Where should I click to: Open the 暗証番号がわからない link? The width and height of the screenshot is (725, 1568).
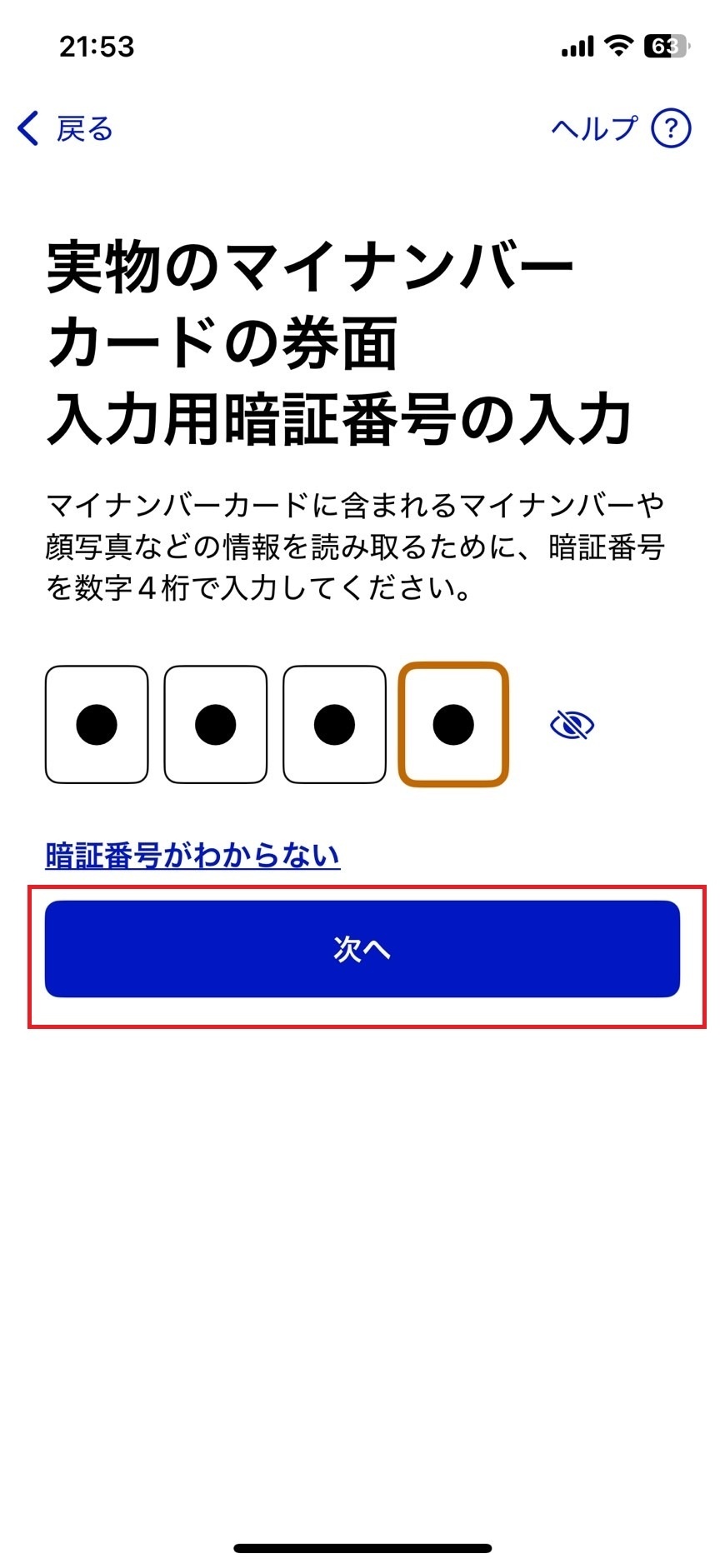point(192,856)
